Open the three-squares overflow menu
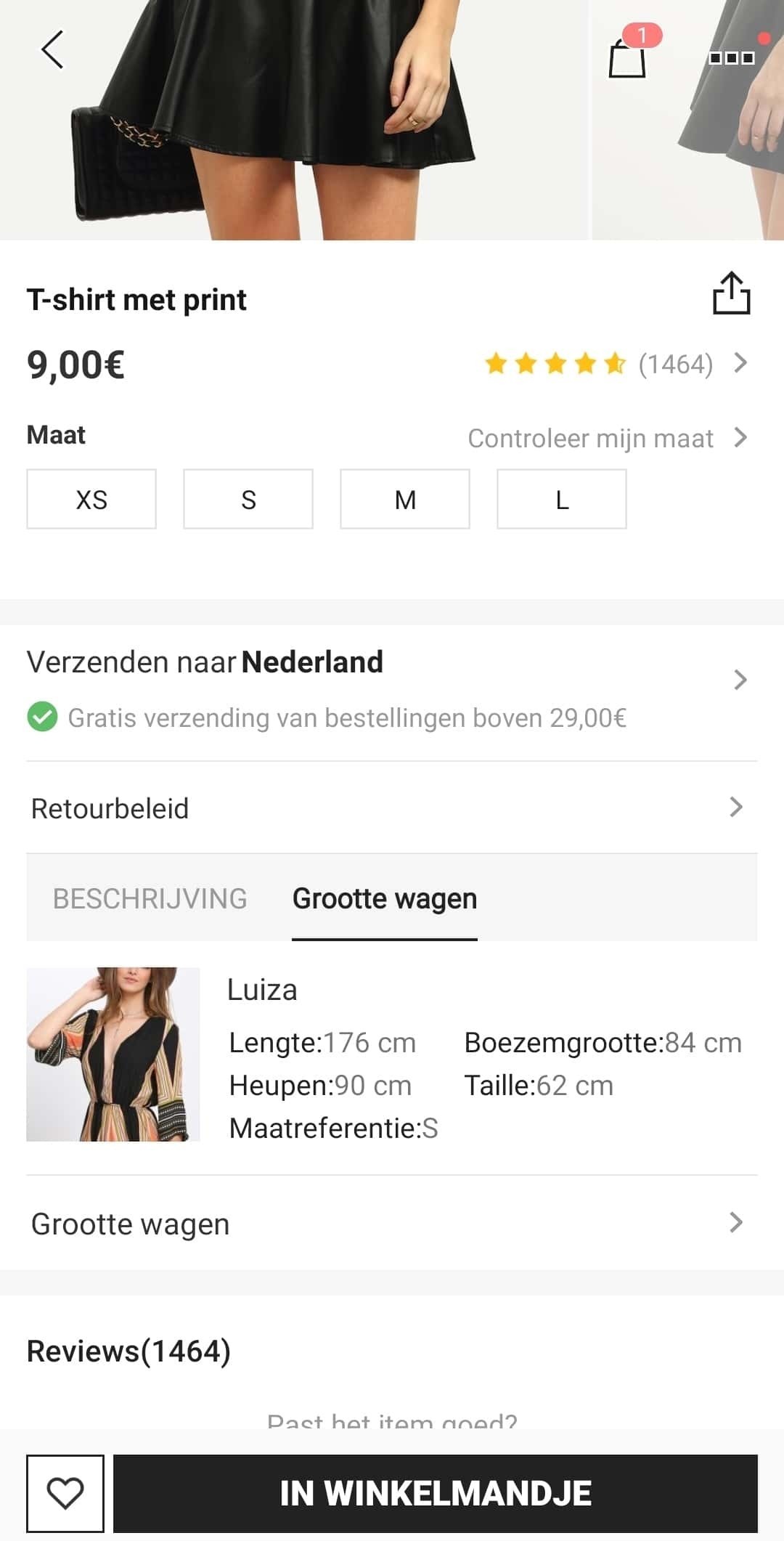 tap(731, 57)
